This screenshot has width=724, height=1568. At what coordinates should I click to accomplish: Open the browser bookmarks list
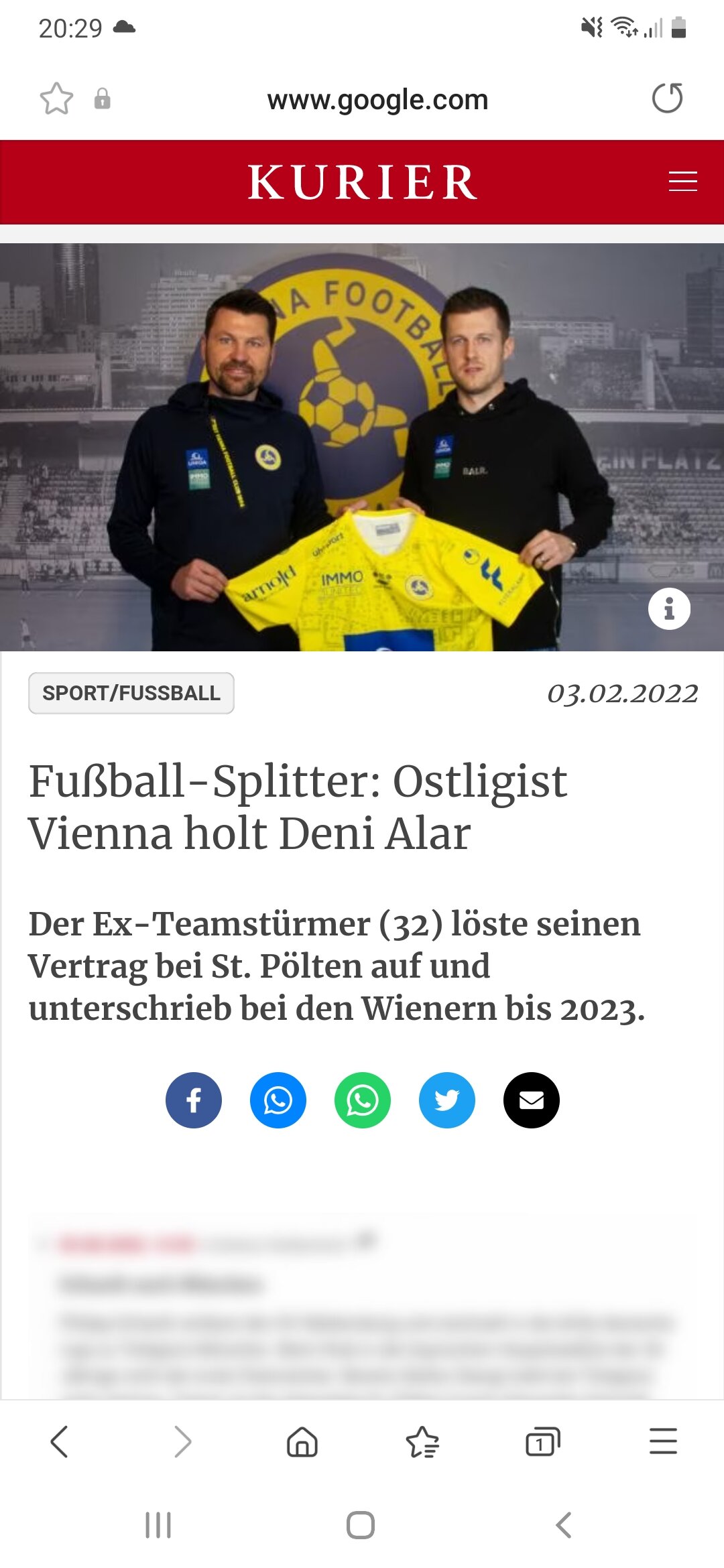point(422,1441)
